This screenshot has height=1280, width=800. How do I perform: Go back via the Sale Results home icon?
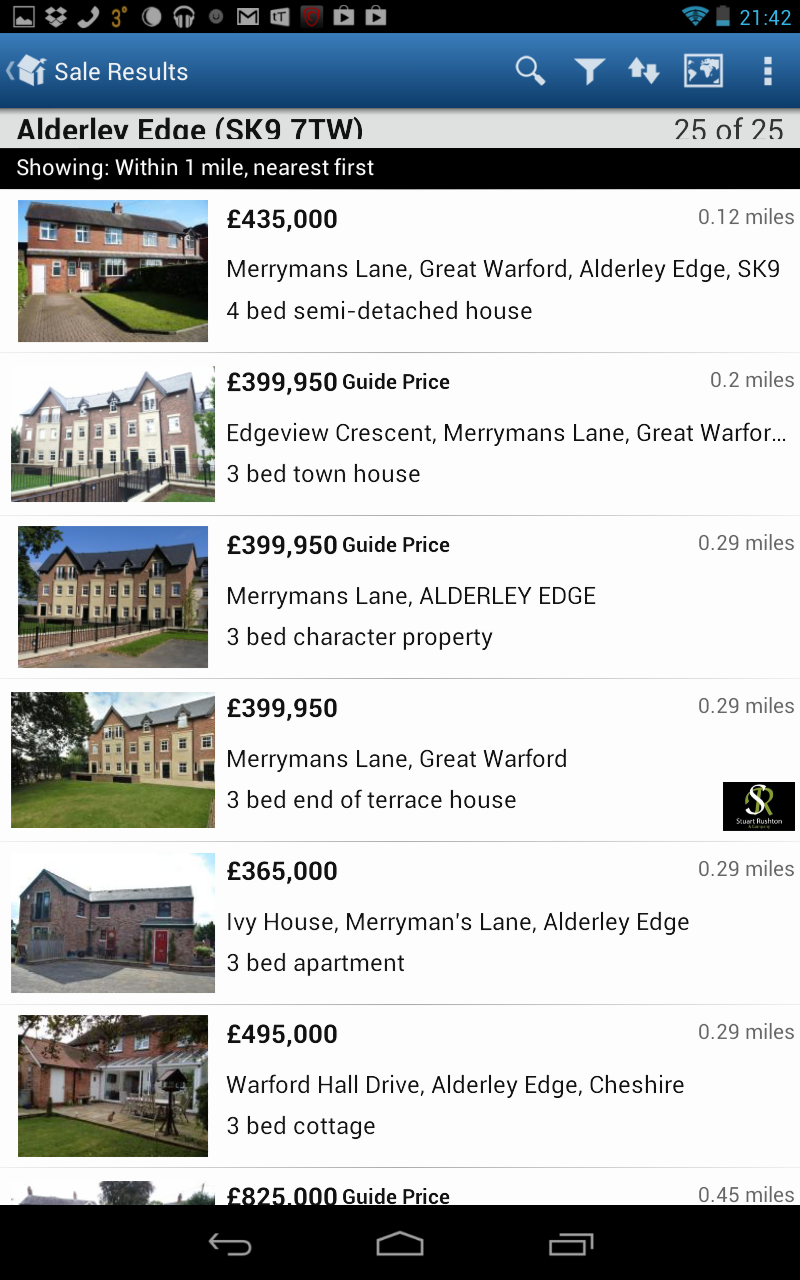[30, 71]
